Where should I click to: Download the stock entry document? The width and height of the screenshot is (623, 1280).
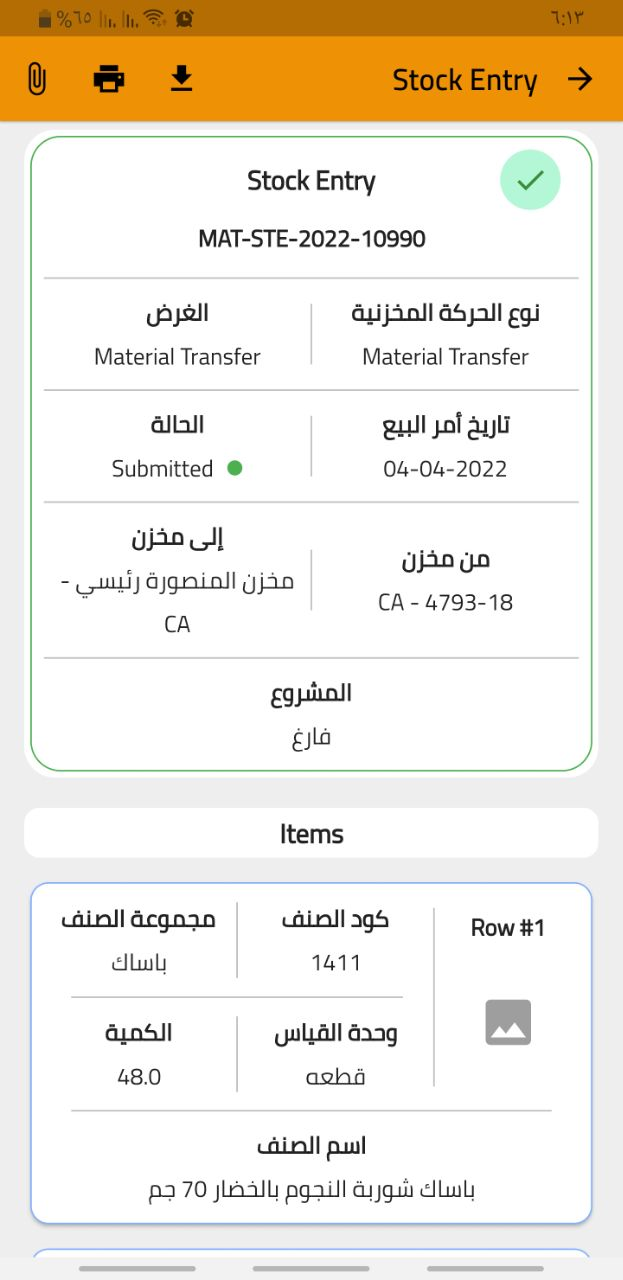181,79
